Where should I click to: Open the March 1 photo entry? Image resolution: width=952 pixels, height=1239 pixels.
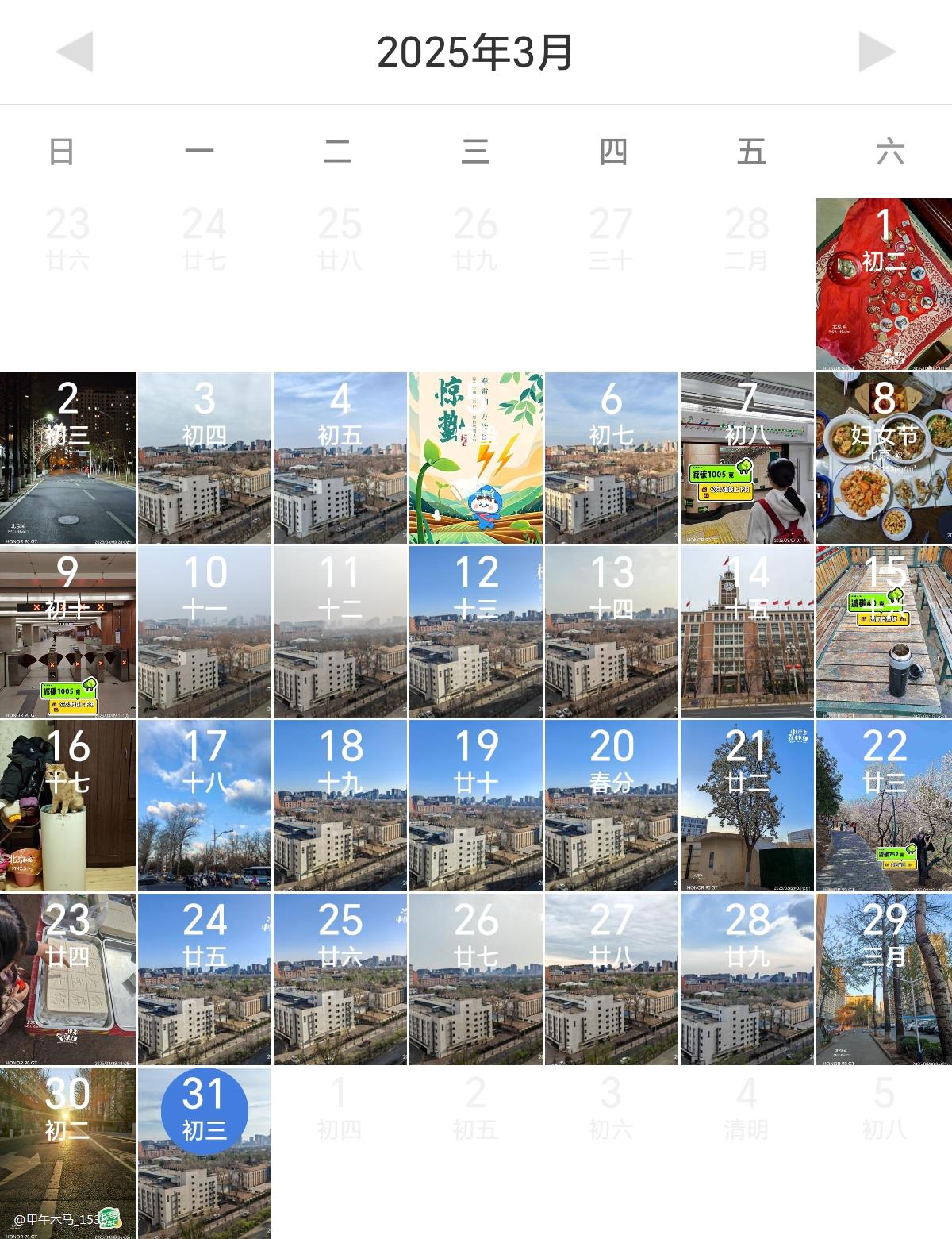[x=884, y=284]
